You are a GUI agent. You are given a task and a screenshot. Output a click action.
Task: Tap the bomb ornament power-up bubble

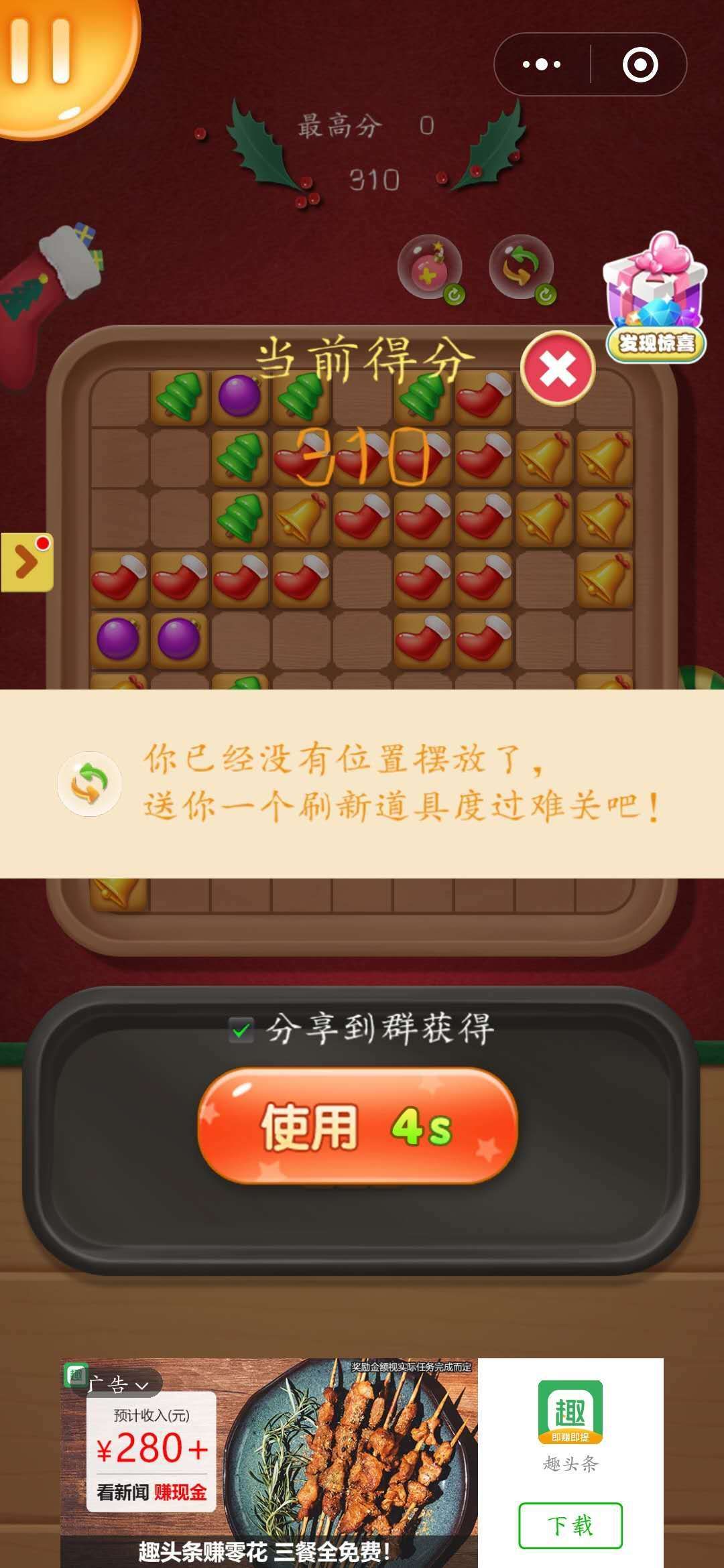pyautogui.click(x=430, y=268)
